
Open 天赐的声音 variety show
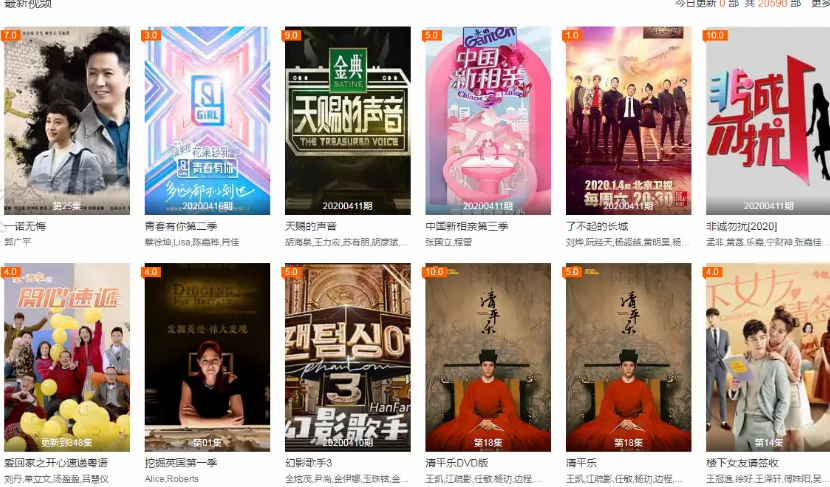pos(347,120)
